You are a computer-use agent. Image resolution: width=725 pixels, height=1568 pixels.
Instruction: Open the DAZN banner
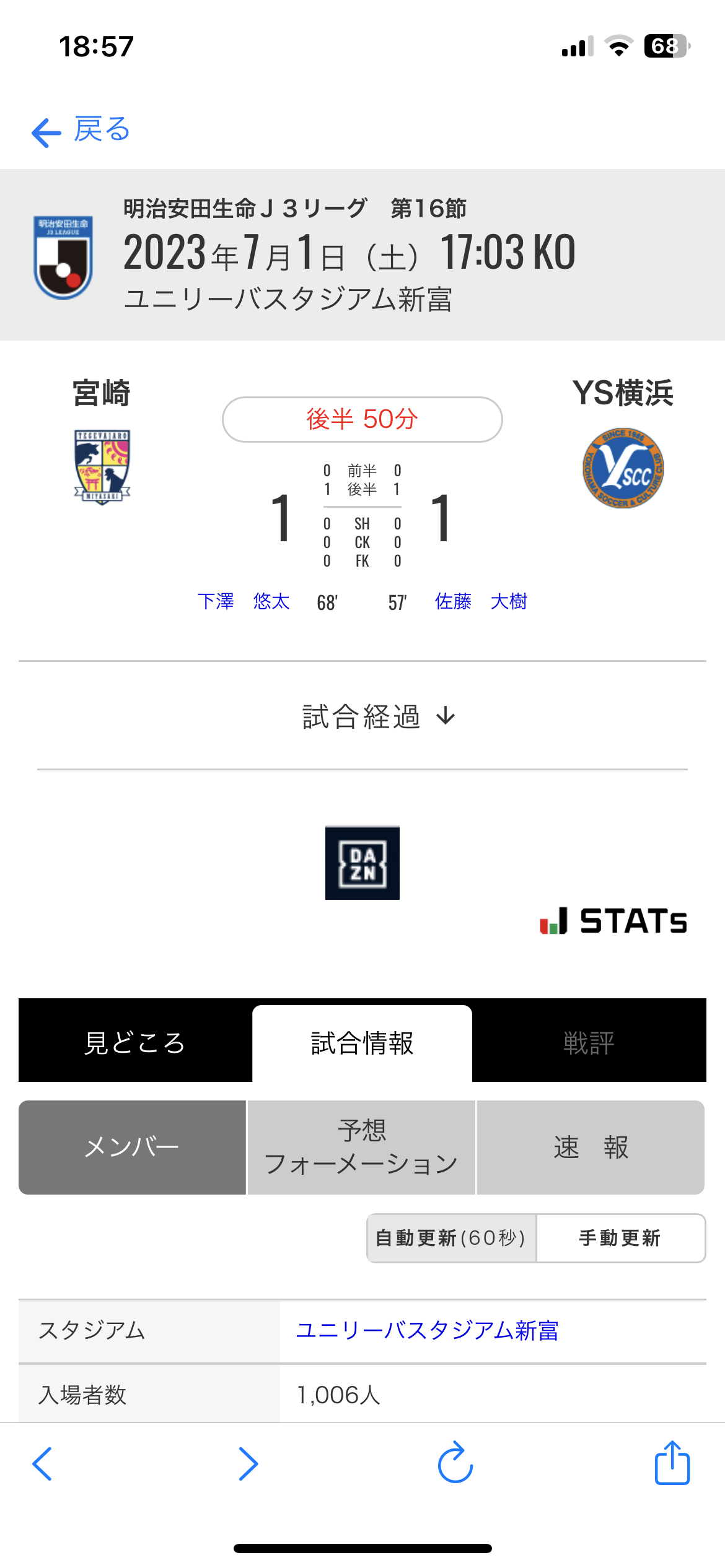point(362,863)
